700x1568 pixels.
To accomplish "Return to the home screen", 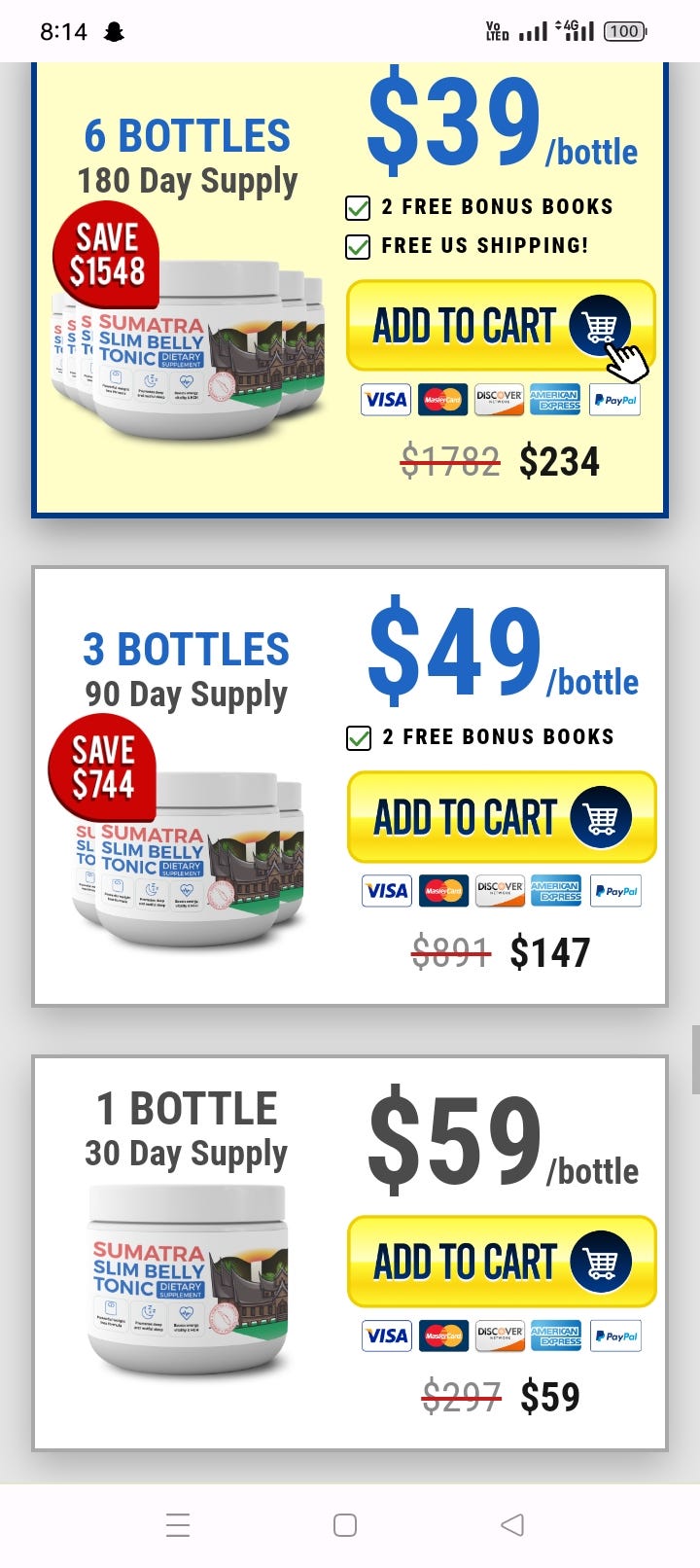I will pos(345,1524).
